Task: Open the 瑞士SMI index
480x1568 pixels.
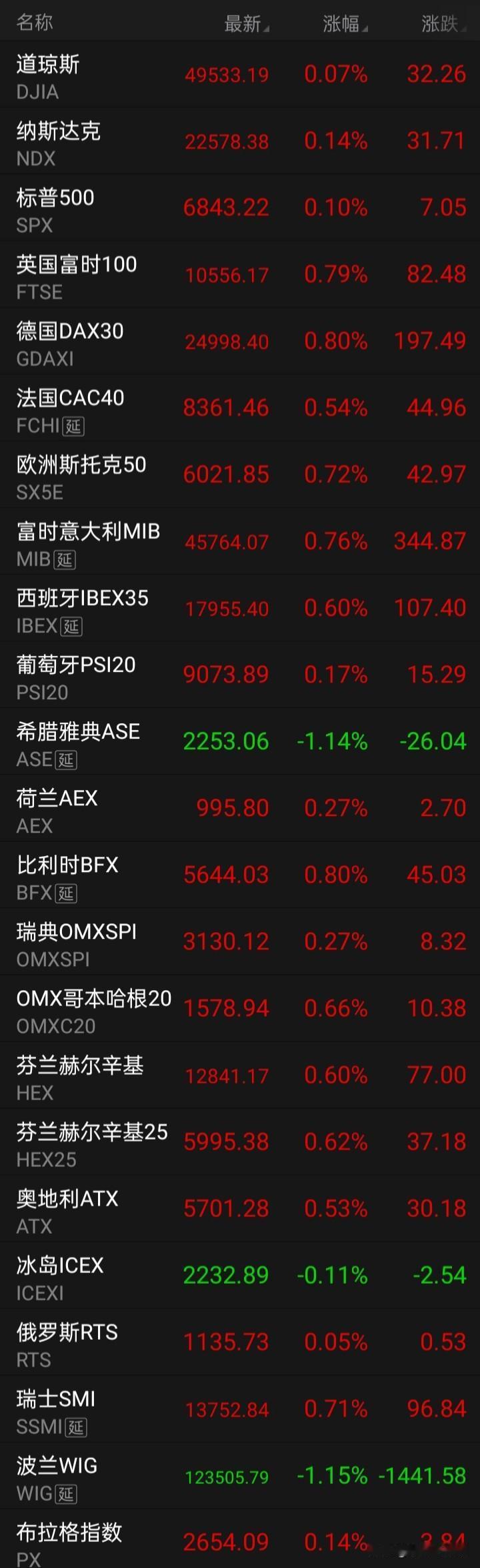Action: (x=240, y=1409)
